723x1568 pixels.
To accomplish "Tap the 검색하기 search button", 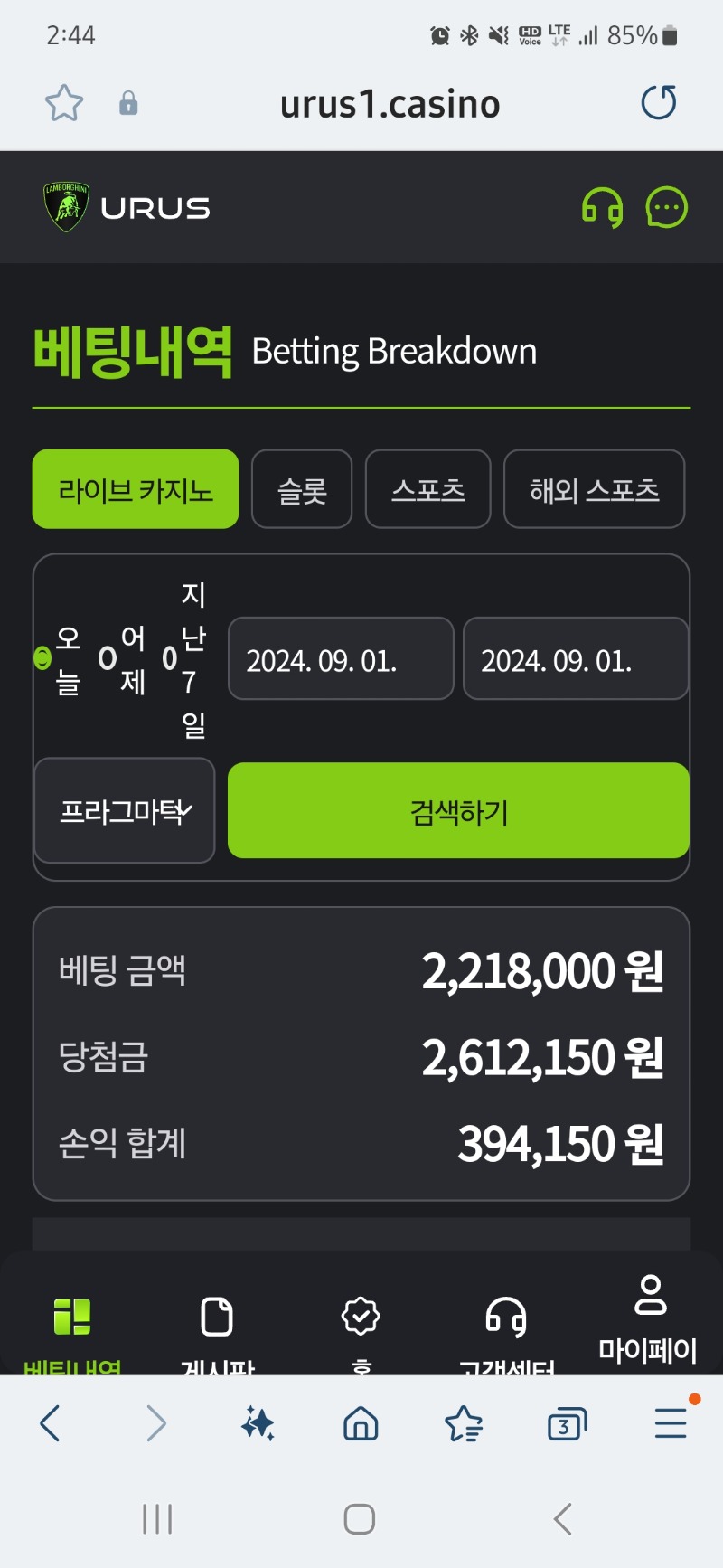I will point(459,810).
